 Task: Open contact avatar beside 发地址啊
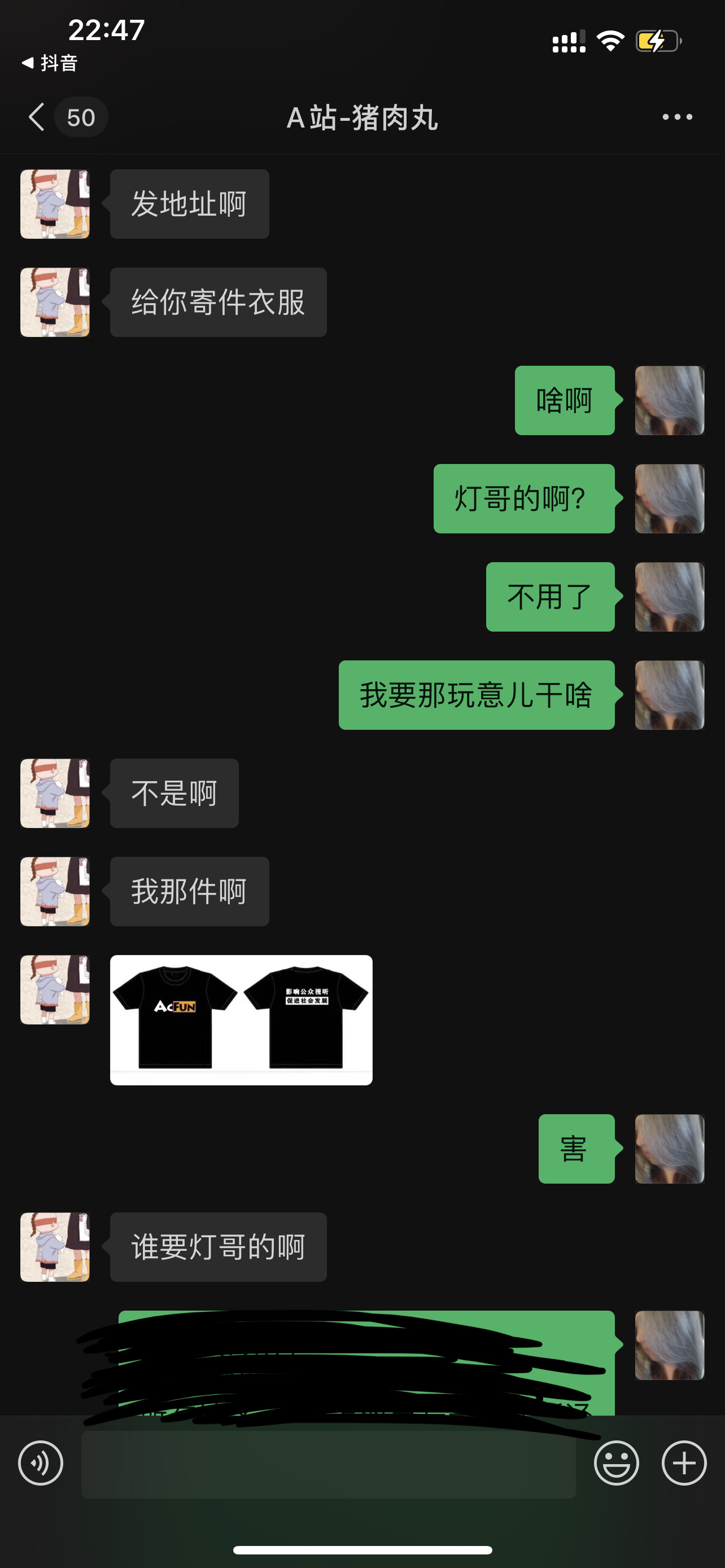point(55,204)
